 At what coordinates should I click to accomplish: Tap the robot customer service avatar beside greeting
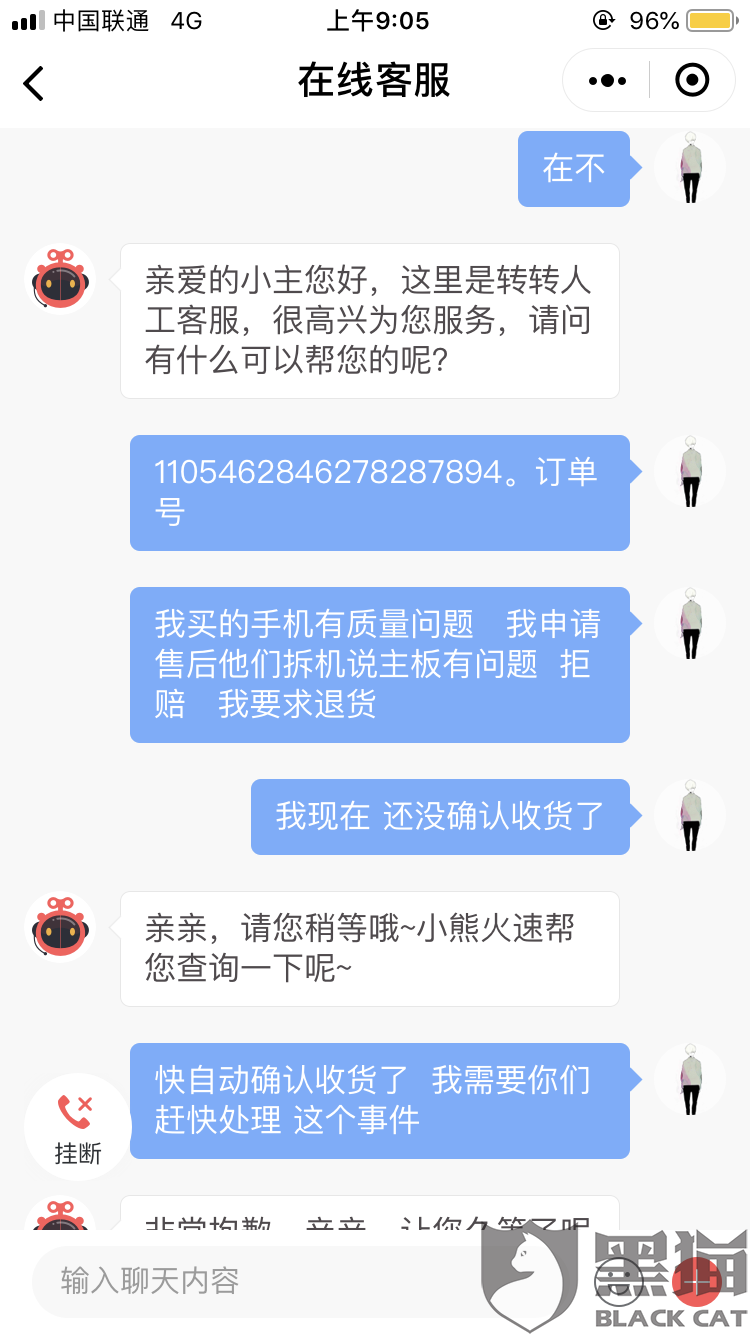pos(59,279)
